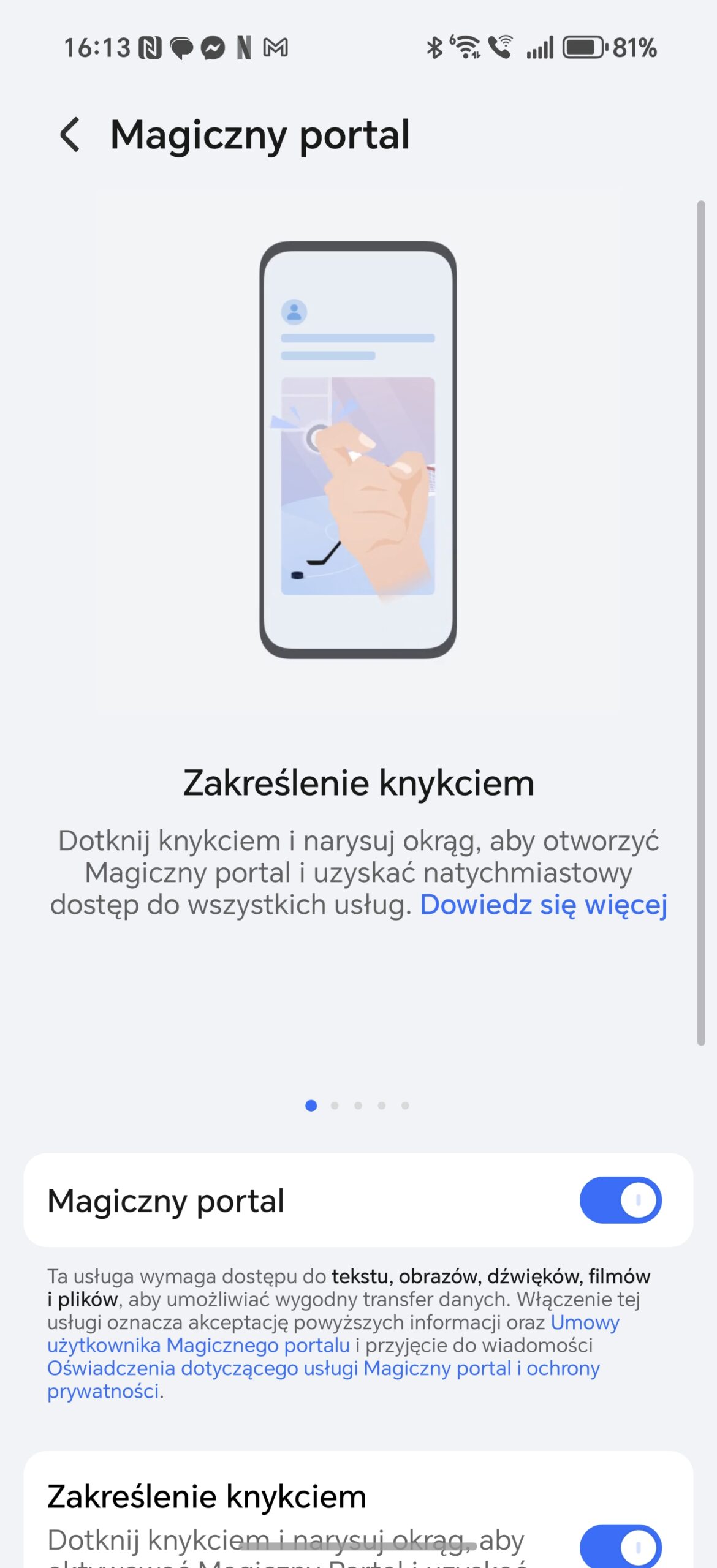
Task: Disable the Zakreślenie knykciem toggle
Action: pos(620,1546)
